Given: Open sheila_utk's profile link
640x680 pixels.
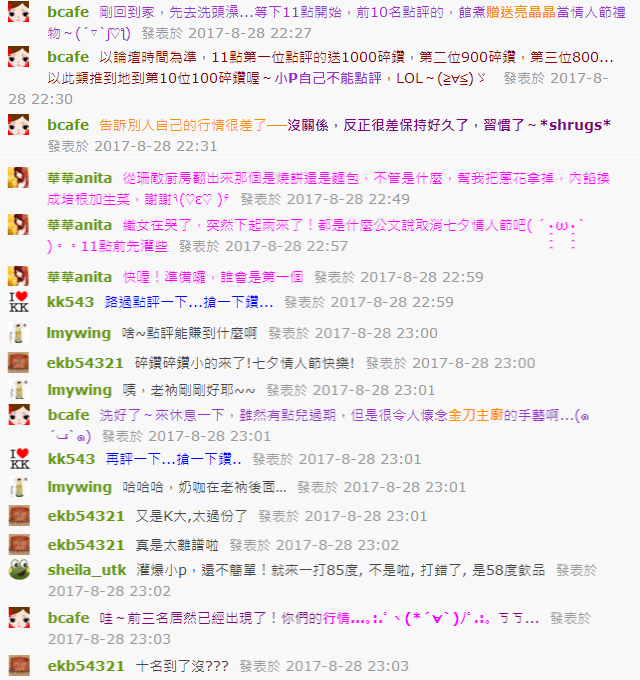Looking at the screenshot, I should click(87, 569).
